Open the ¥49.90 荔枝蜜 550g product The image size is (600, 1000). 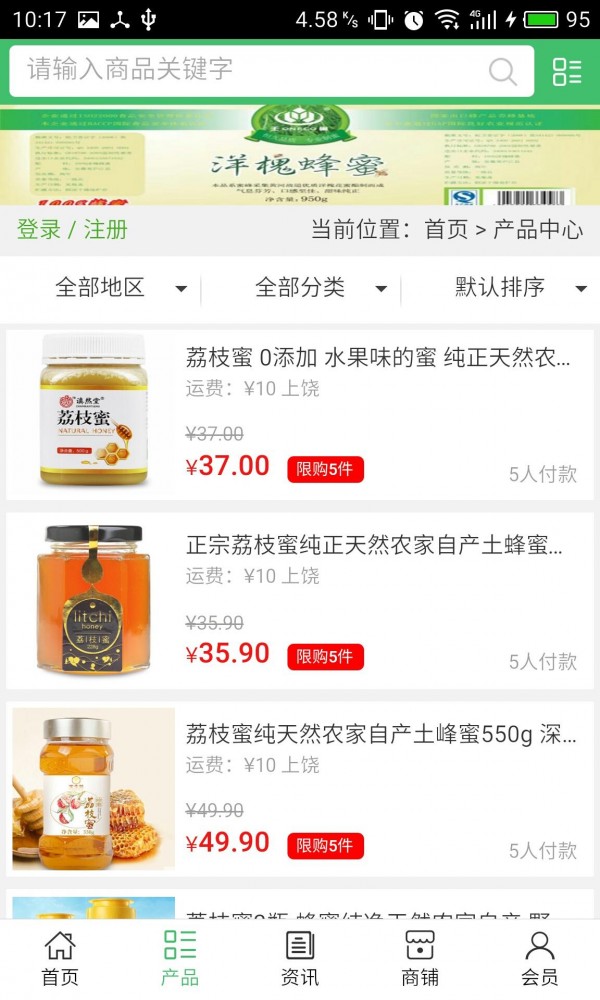pos(378,735)
